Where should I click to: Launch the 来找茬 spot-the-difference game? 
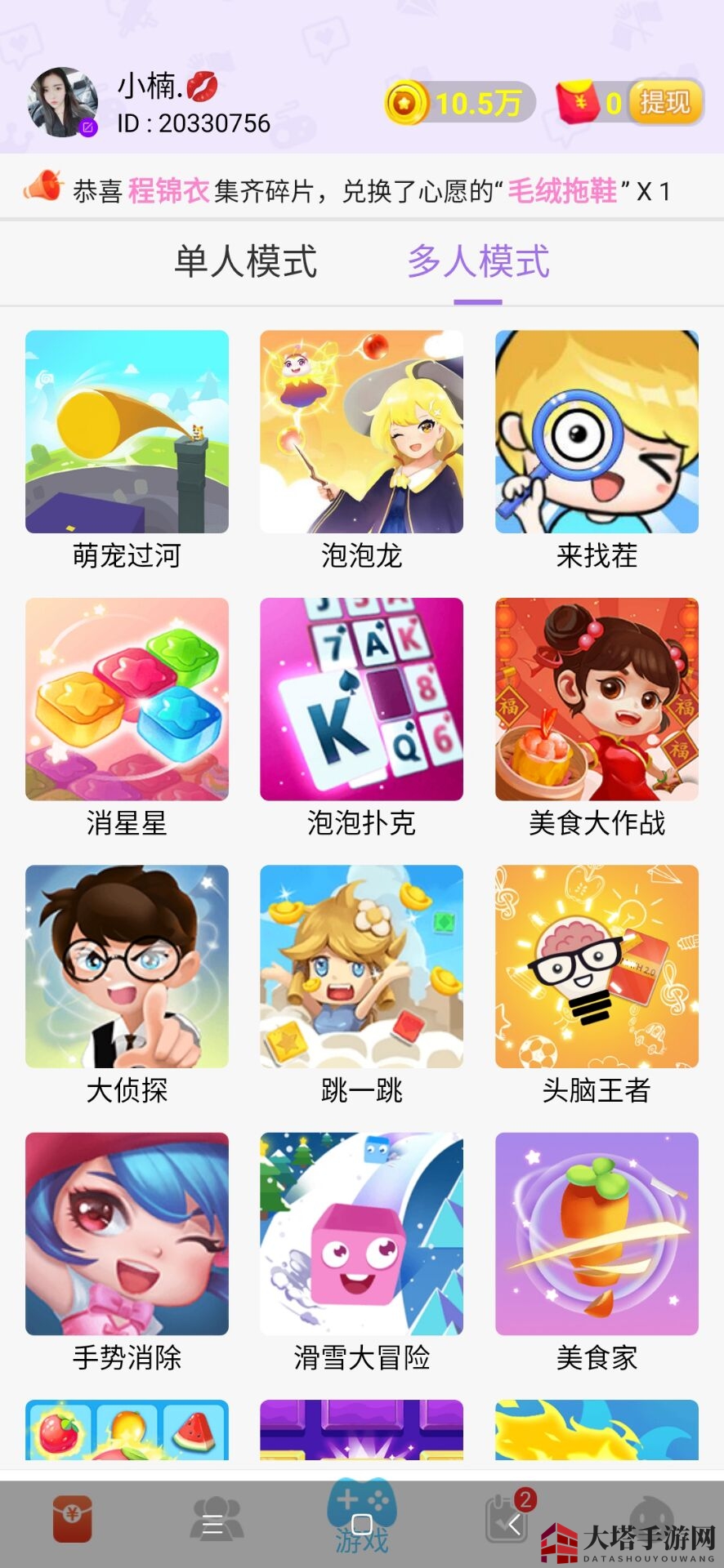(597, 433)
